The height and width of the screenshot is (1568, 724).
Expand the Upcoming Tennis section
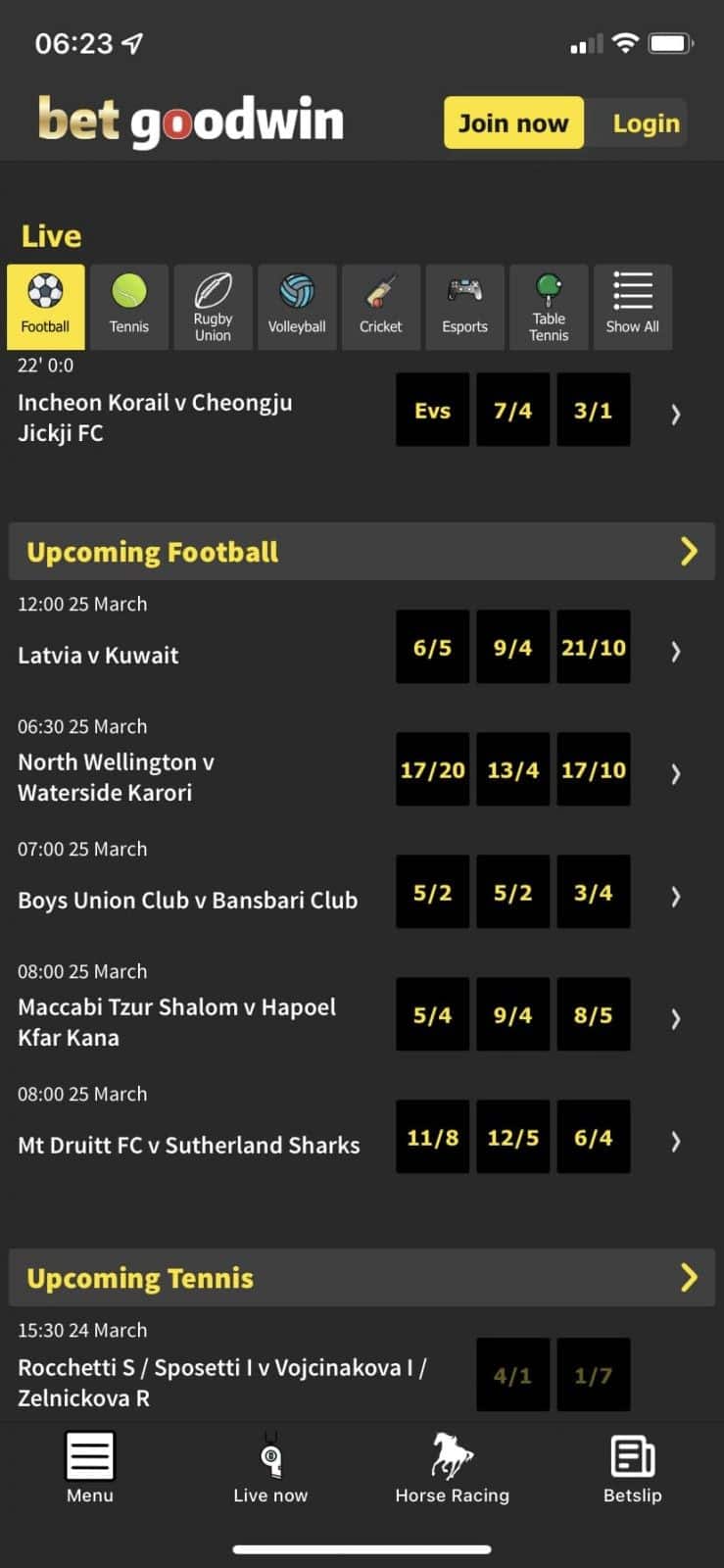pyautogui.click(x=688, y=1278)
